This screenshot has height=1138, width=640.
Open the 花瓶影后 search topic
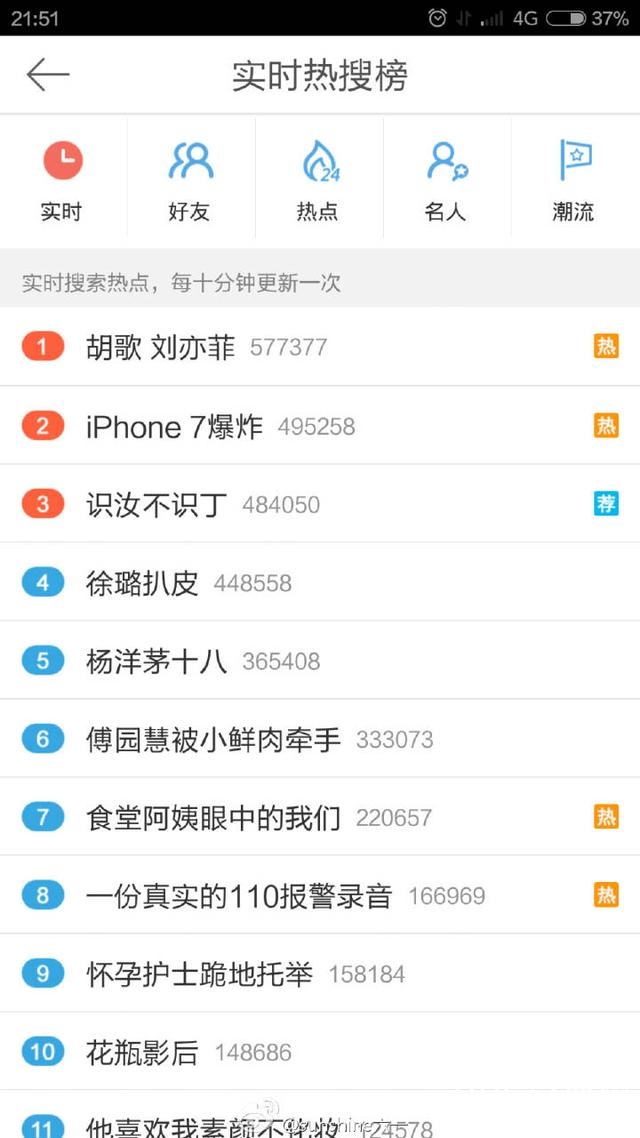point(143,1052)
